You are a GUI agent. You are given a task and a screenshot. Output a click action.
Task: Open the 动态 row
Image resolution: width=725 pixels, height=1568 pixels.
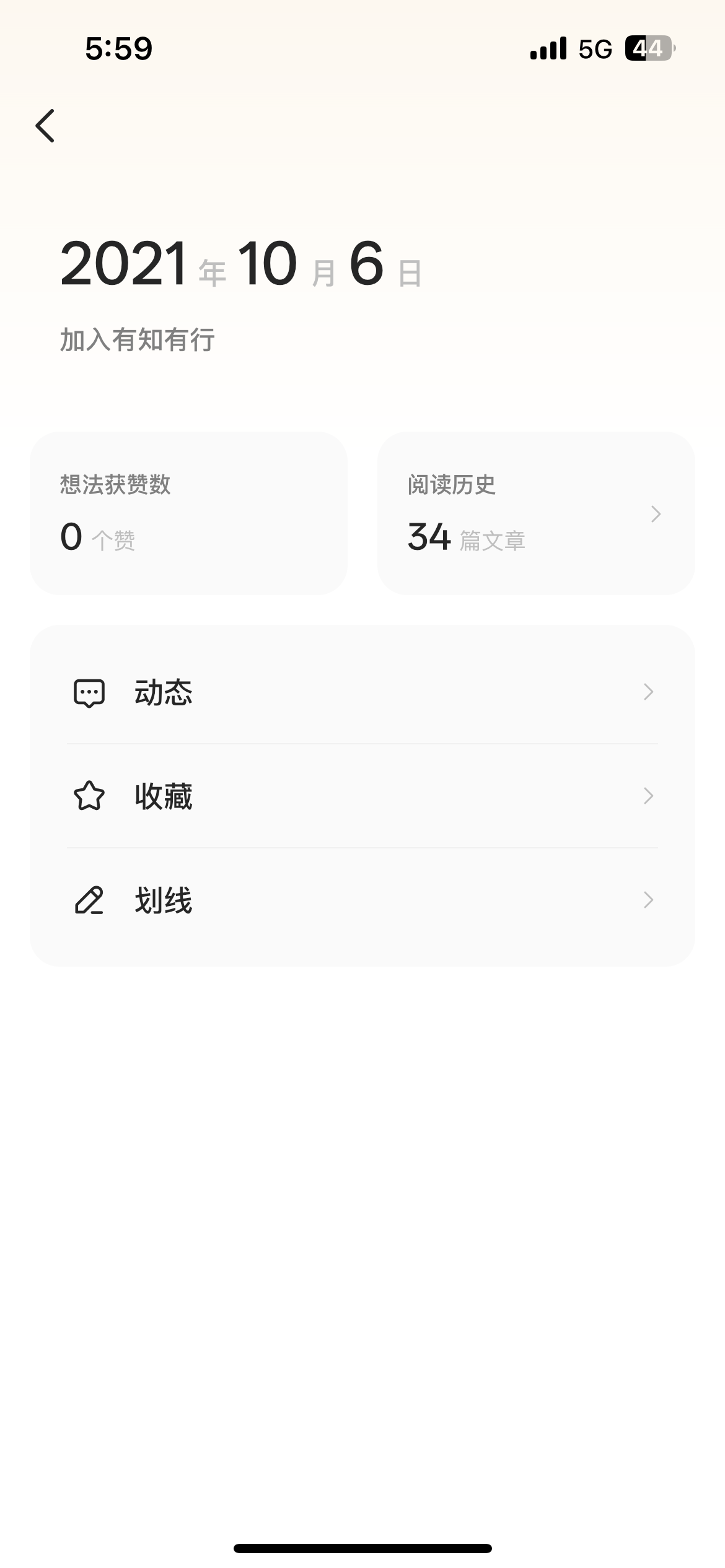tap(362, 692)
